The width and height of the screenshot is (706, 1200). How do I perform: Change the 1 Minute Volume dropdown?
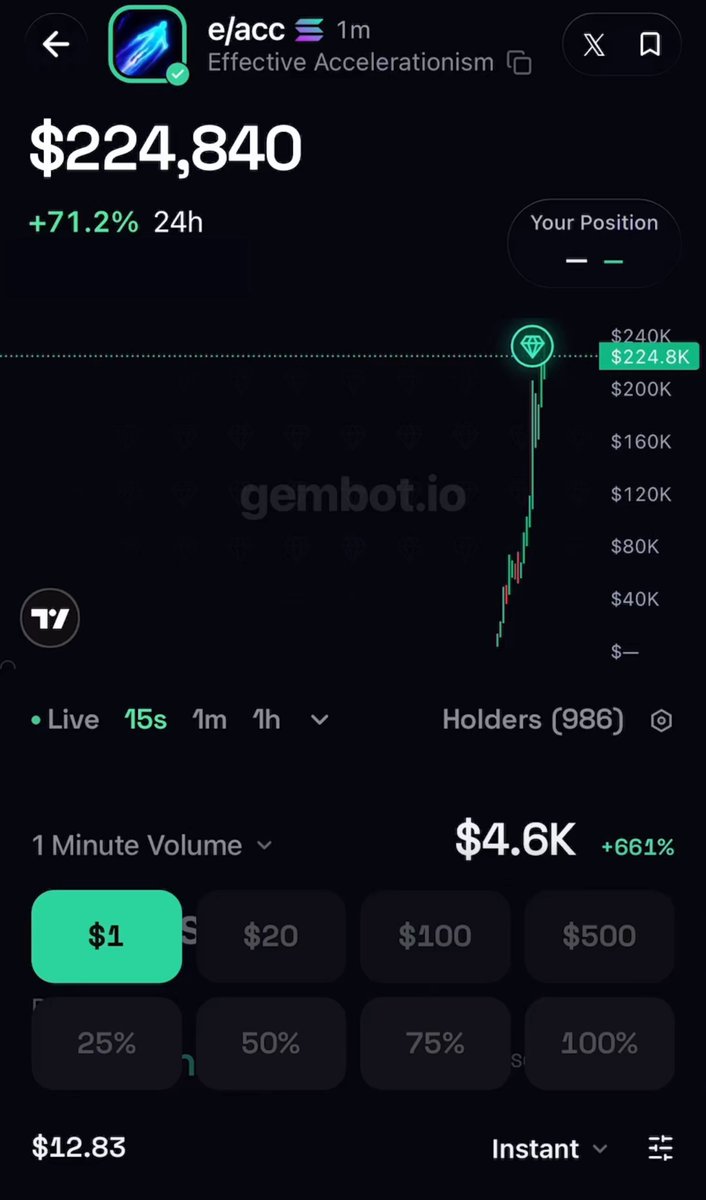click(x=152, y=846)
